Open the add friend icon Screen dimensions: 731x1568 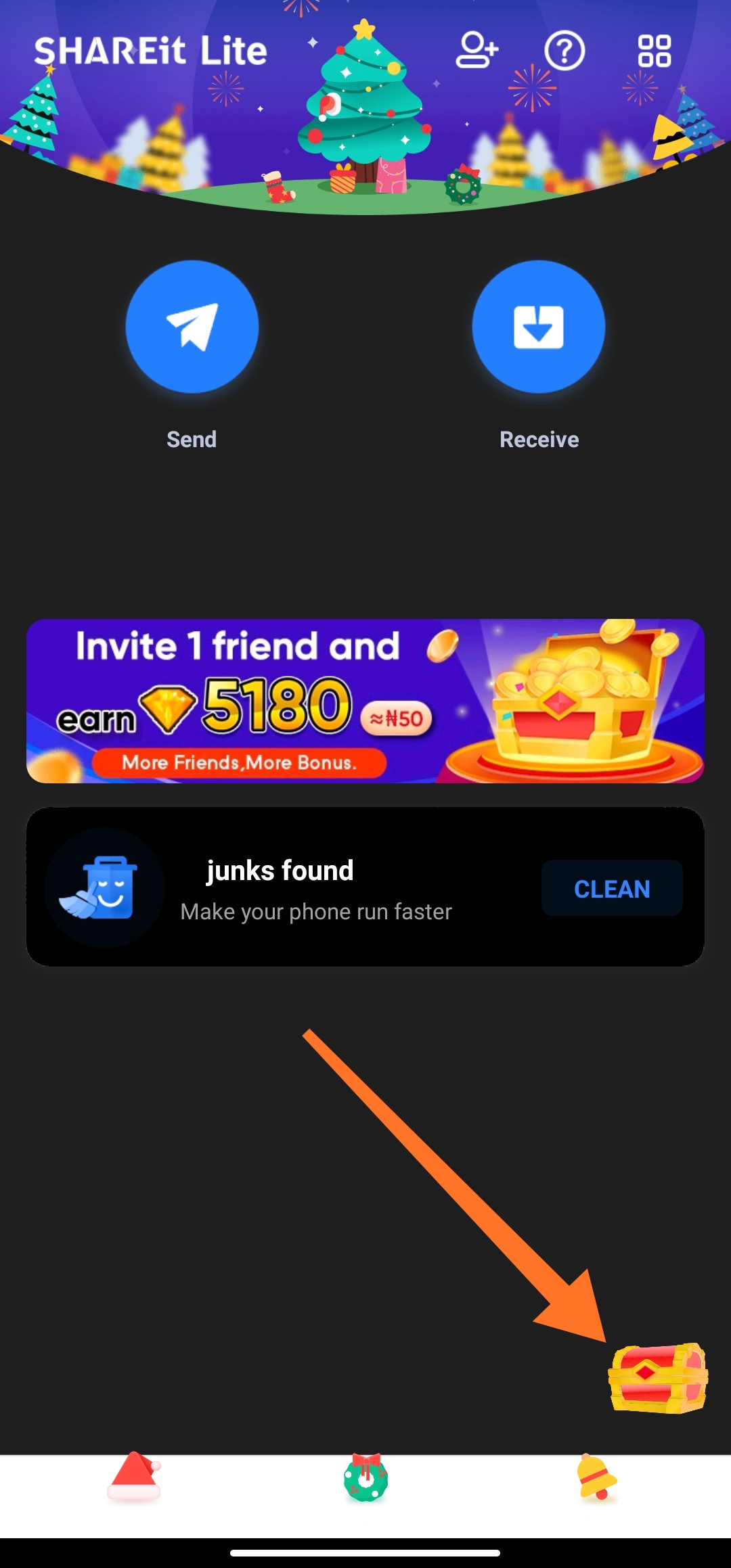477,51
